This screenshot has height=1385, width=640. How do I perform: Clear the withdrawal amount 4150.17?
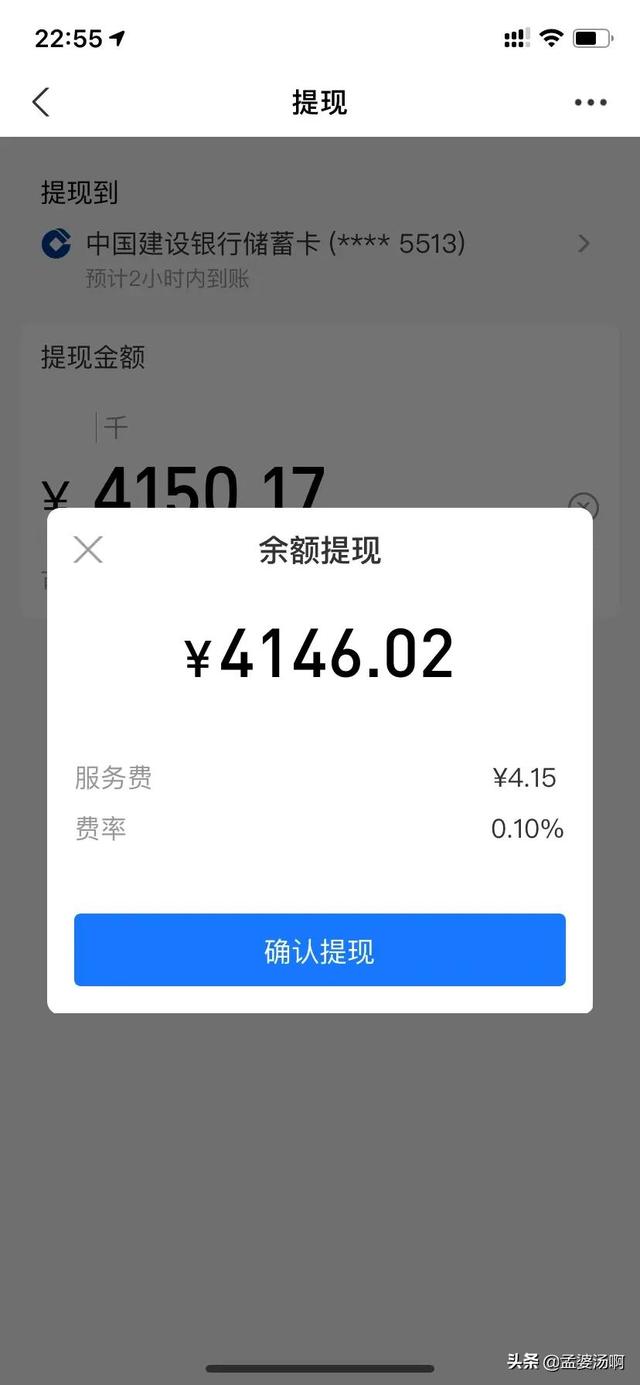point(583,506)
